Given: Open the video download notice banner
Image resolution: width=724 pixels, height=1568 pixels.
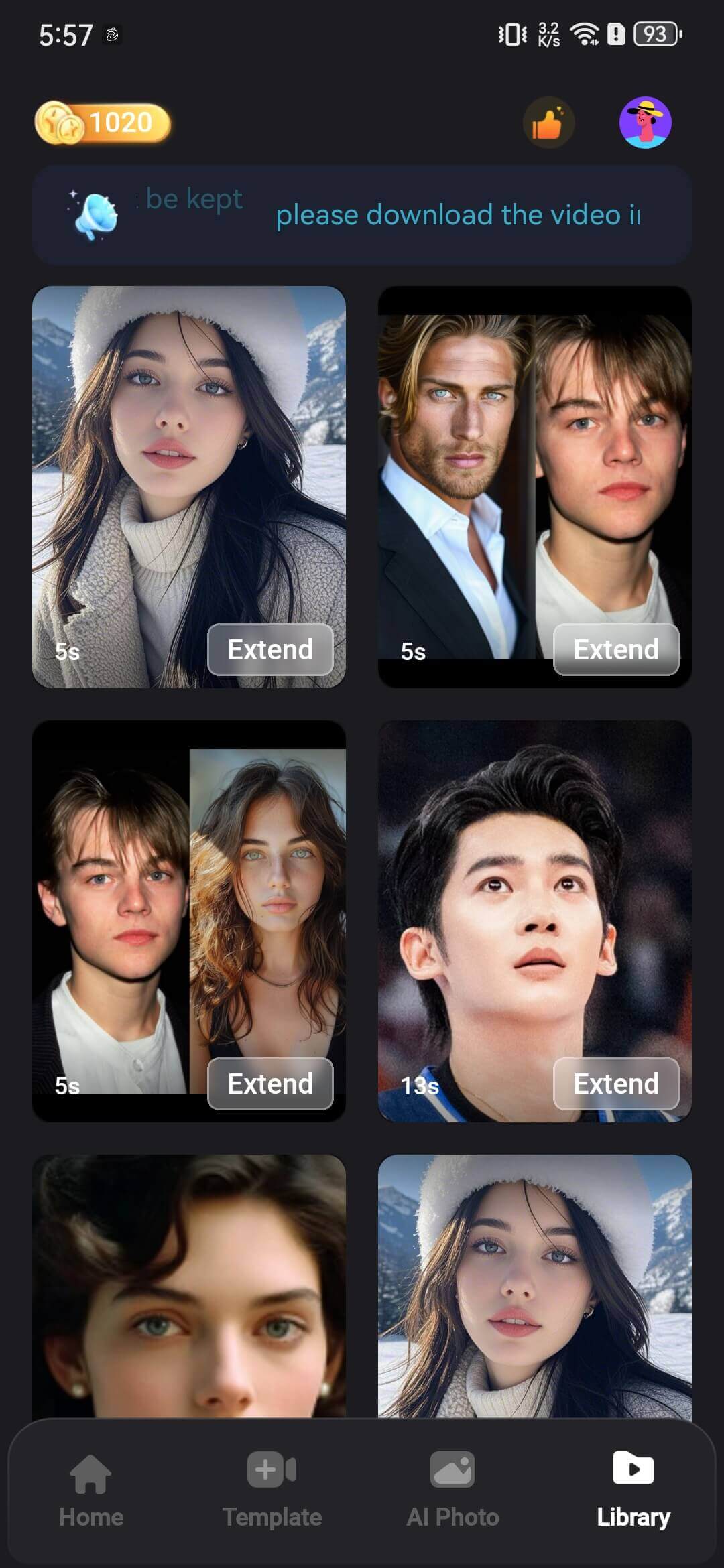Looking at the screenshot, I should pos(362,215).
